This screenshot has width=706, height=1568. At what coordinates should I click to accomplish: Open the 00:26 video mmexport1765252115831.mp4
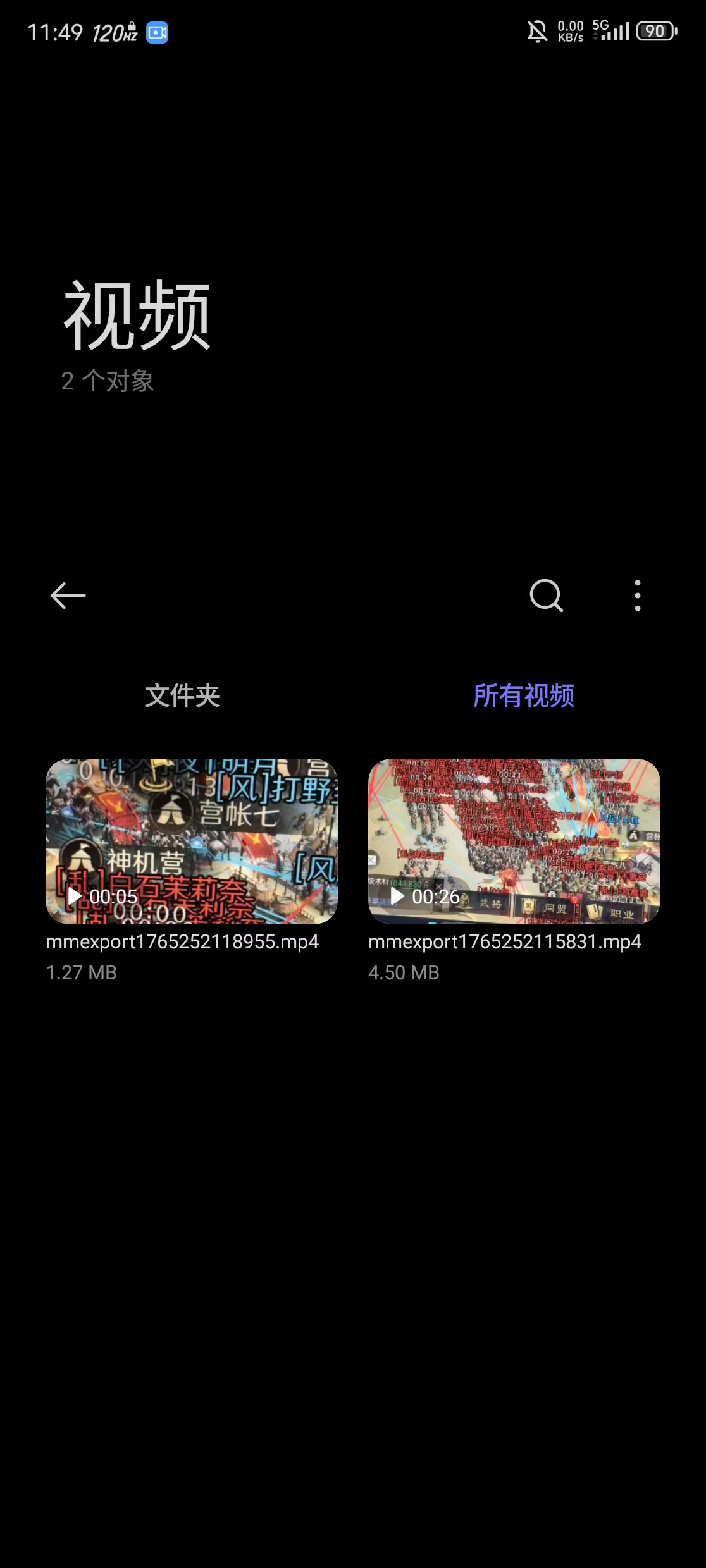(514, 841)
